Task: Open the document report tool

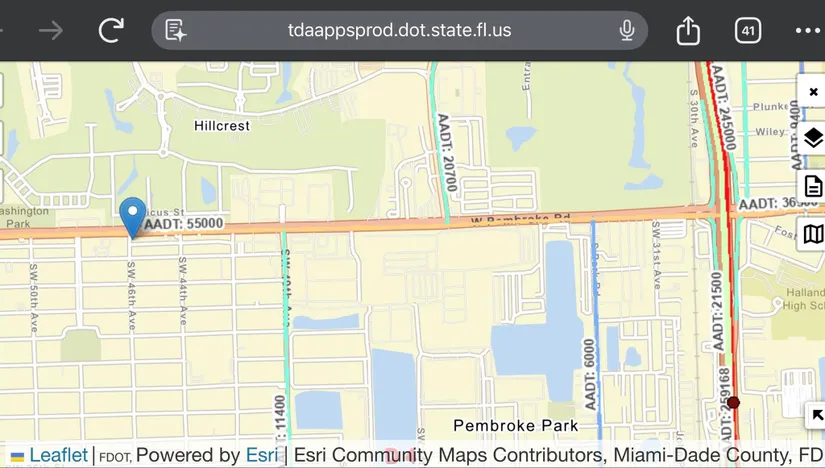Action: click(813, 186)
